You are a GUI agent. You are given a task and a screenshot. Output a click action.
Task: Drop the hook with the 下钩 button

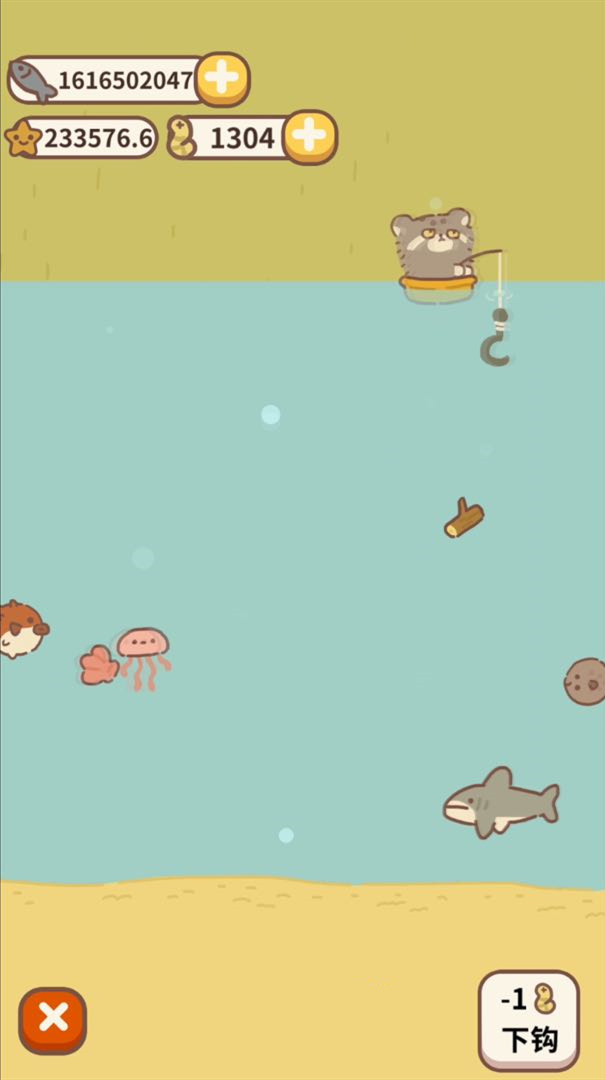[x=529, y=1020]
